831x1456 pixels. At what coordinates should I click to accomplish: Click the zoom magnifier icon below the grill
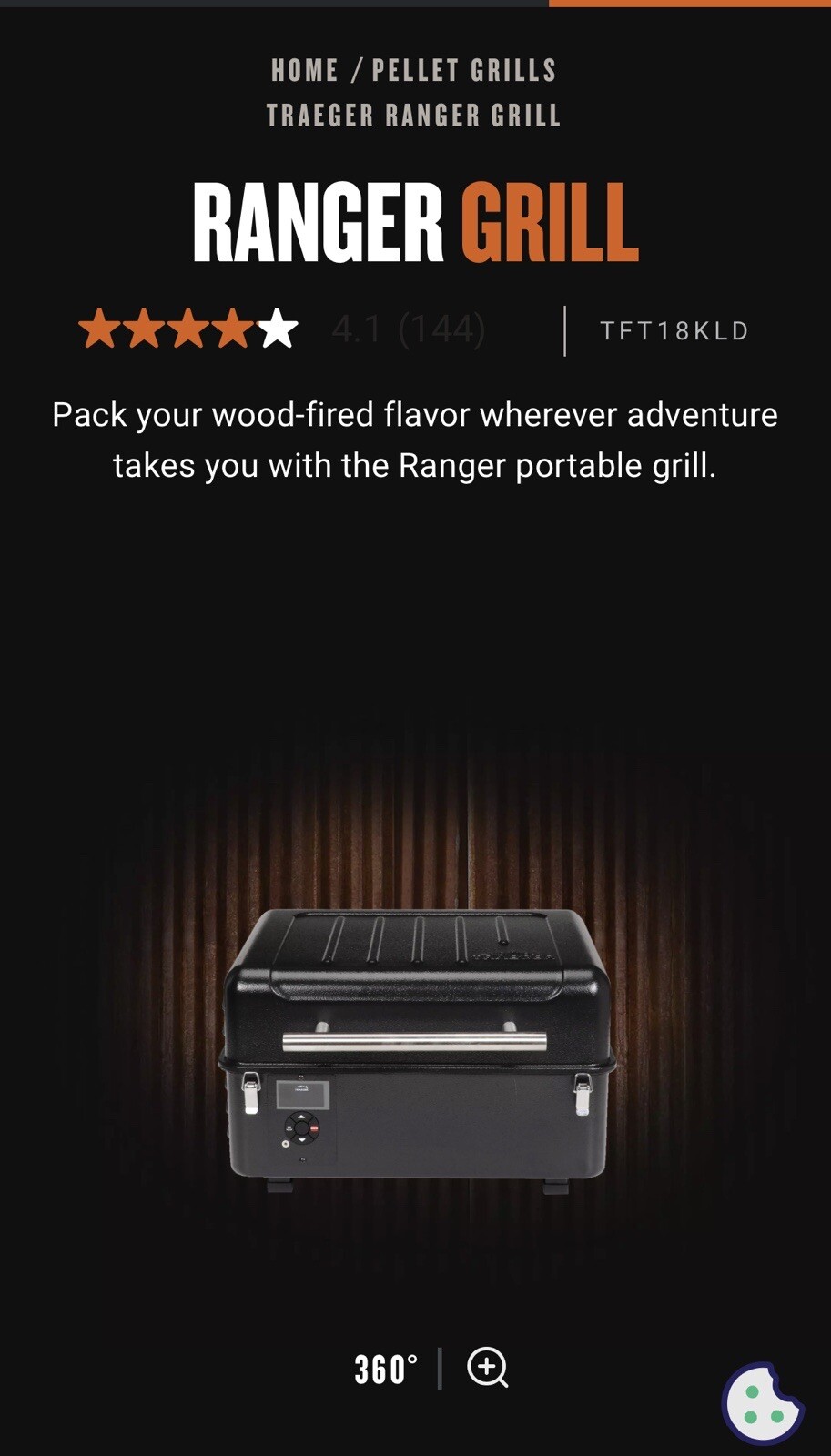(489, 1367)
